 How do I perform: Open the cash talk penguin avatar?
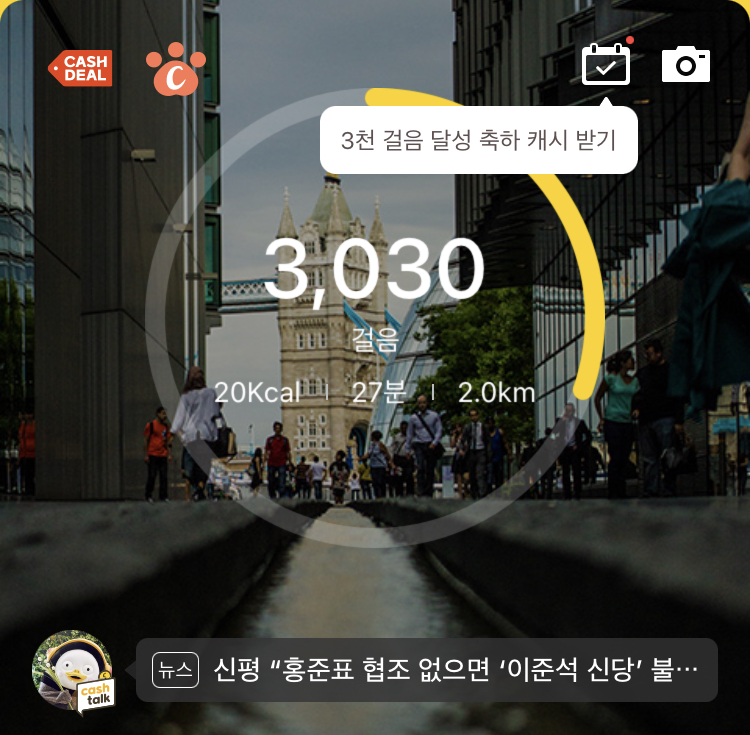(x=74, y=671)
